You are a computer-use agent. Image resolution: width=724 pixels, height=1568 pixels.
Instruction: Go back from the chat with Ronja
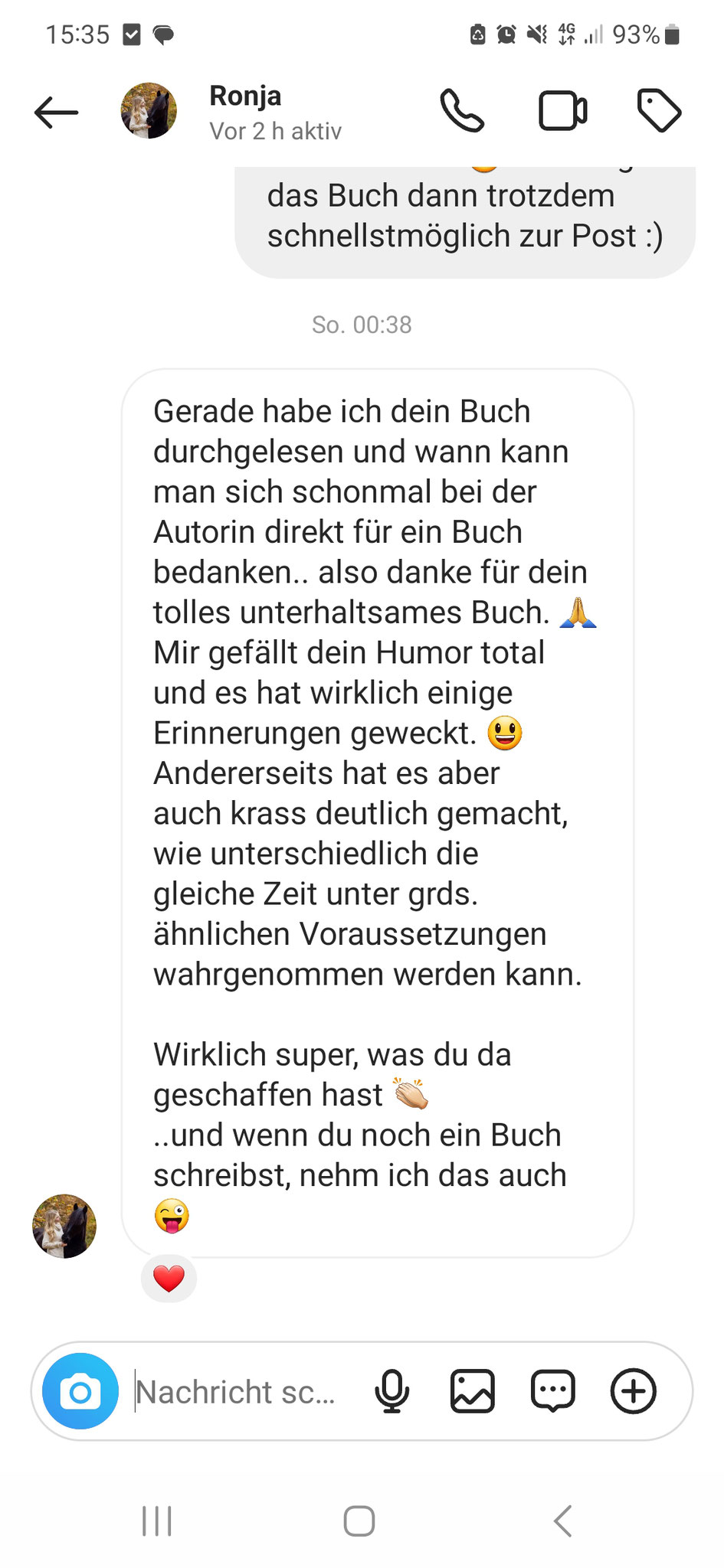coord(57,113)
